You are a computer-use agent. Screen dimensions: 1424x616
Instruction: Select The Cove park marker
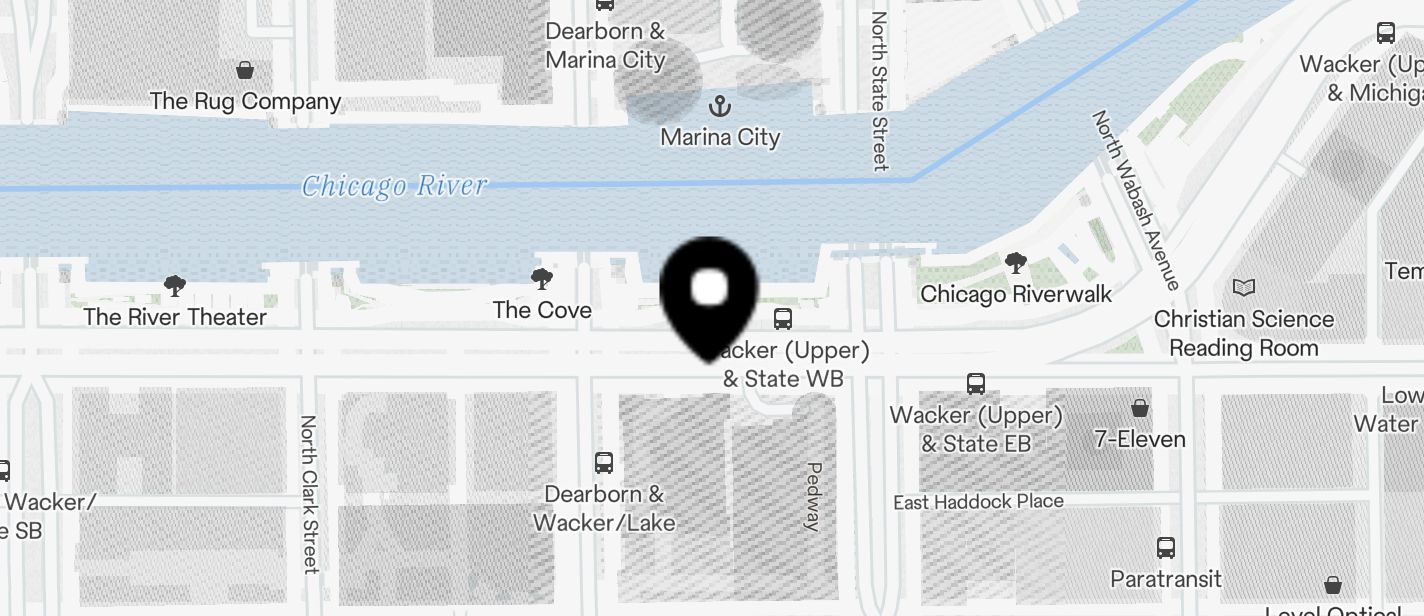pos(542,279)
